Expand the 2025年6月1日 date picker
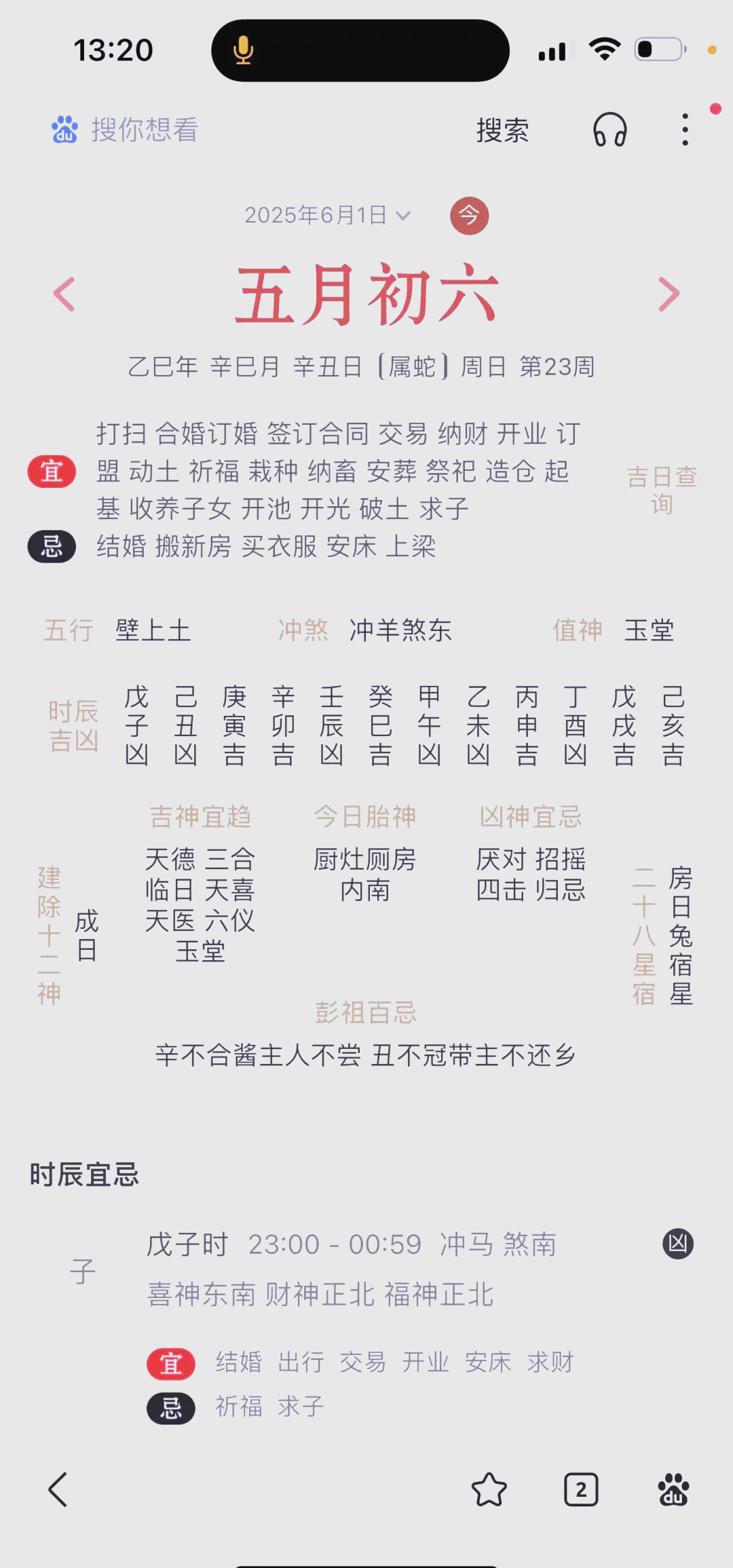Image resolution: width=733 pixels, height=1568 pixels. point(328,215)
